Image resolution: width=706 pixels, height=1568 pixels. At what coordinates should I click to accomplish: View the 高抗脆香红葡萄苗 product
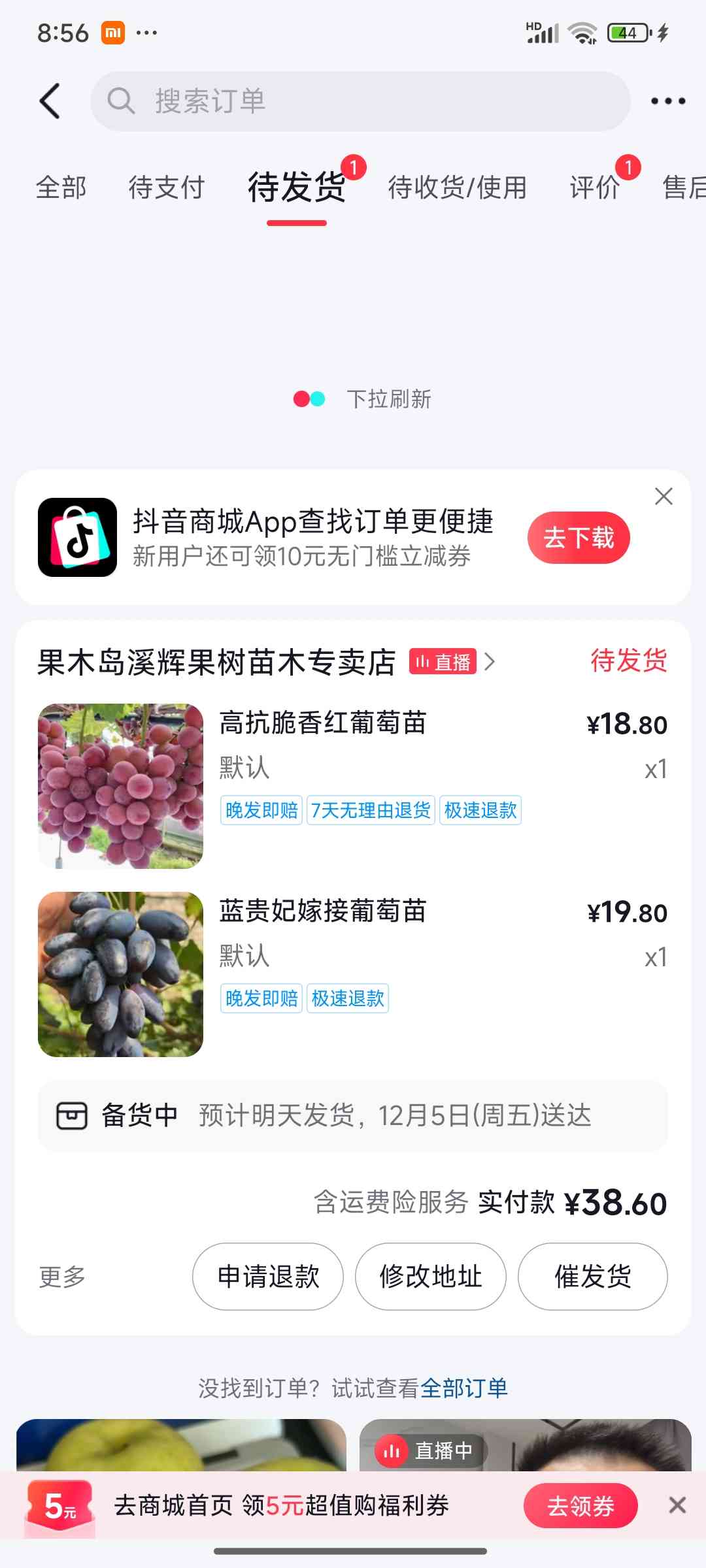[x=322, y=723]
